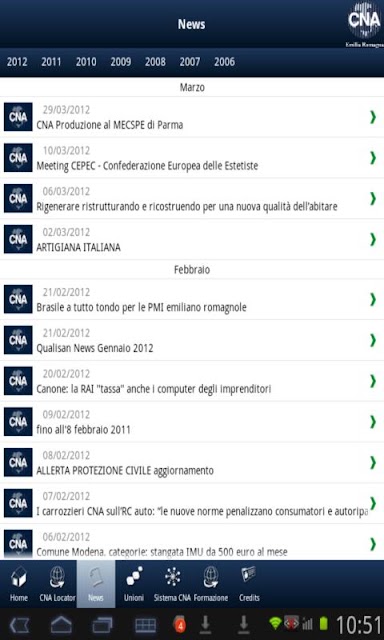Open the Canone RAI tassa article

[x=192, y=381]
